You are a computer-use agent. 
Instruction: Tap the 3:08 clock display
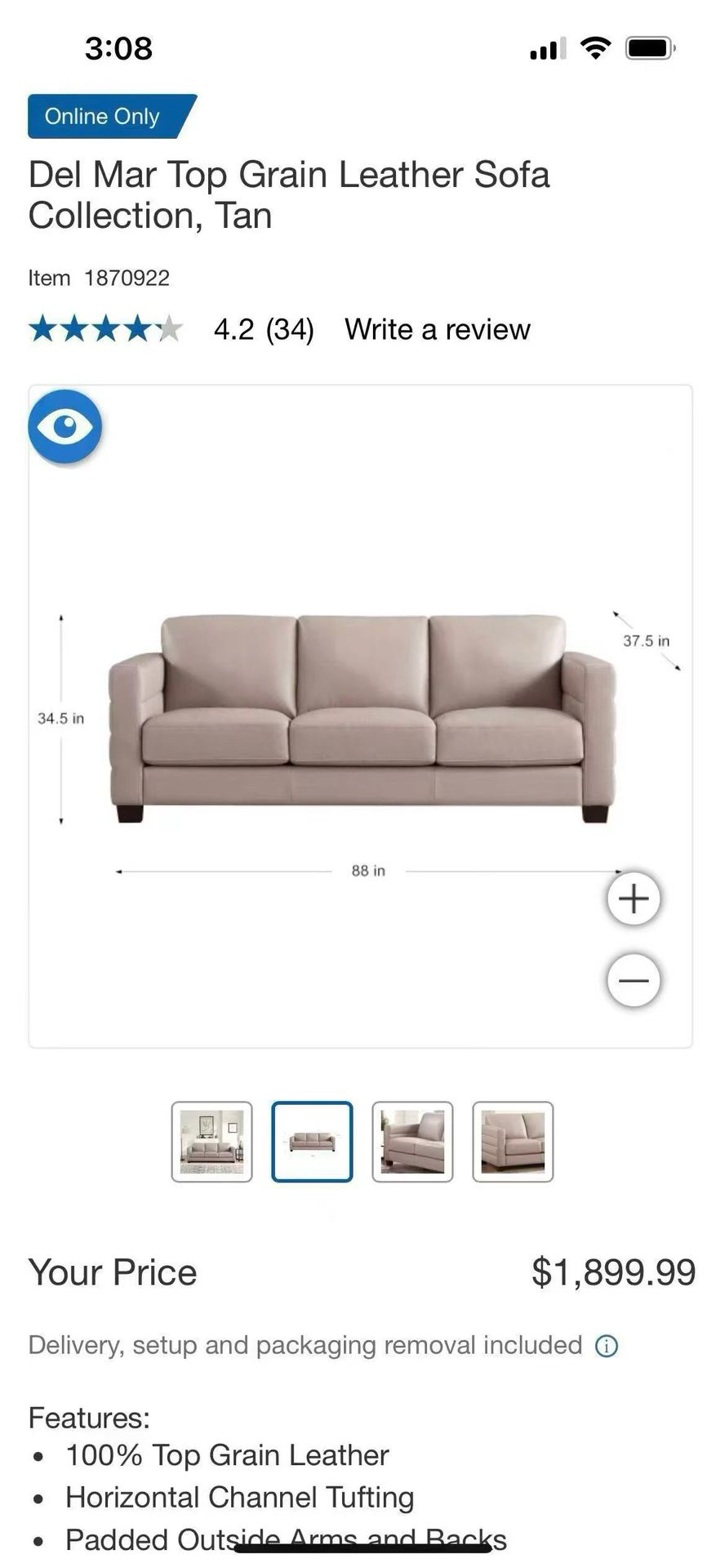118,48
